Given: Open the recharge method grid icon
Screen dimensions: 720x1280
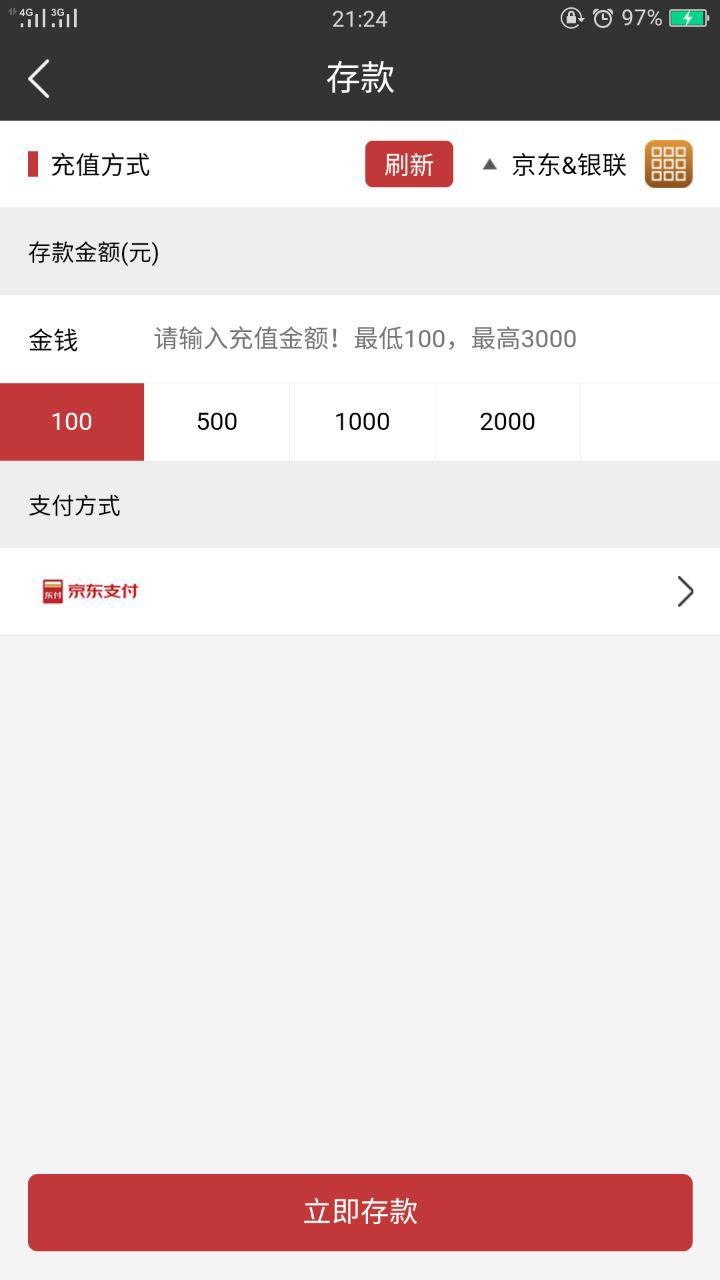Looking at the screenshot, I should click(668, 164).
